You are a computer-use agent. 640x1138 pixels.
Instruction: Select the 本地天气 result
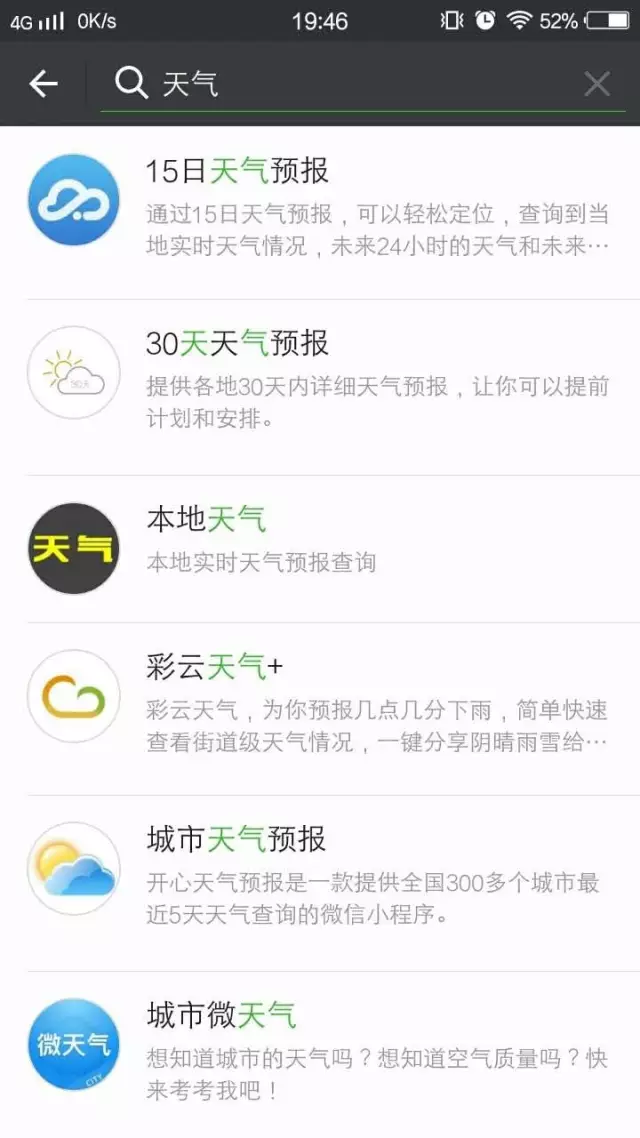click(x=320, y=549)
